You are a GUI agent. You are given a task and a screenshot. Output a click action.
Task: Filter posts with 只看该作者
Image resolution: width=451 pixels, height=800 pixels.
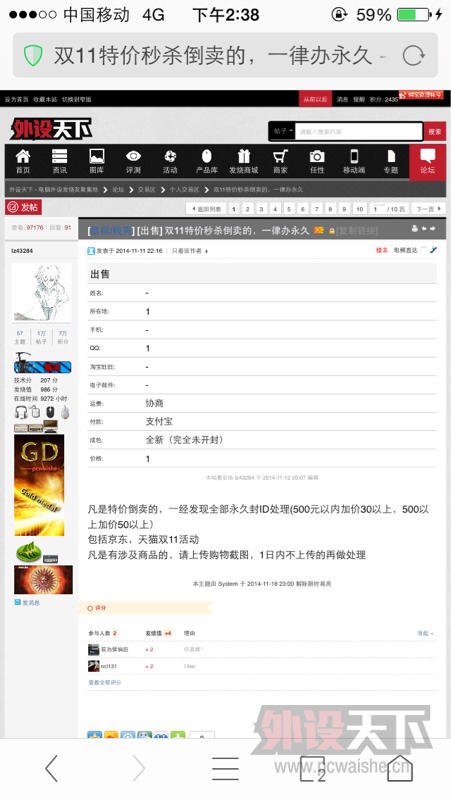click(x=189, y=251)
